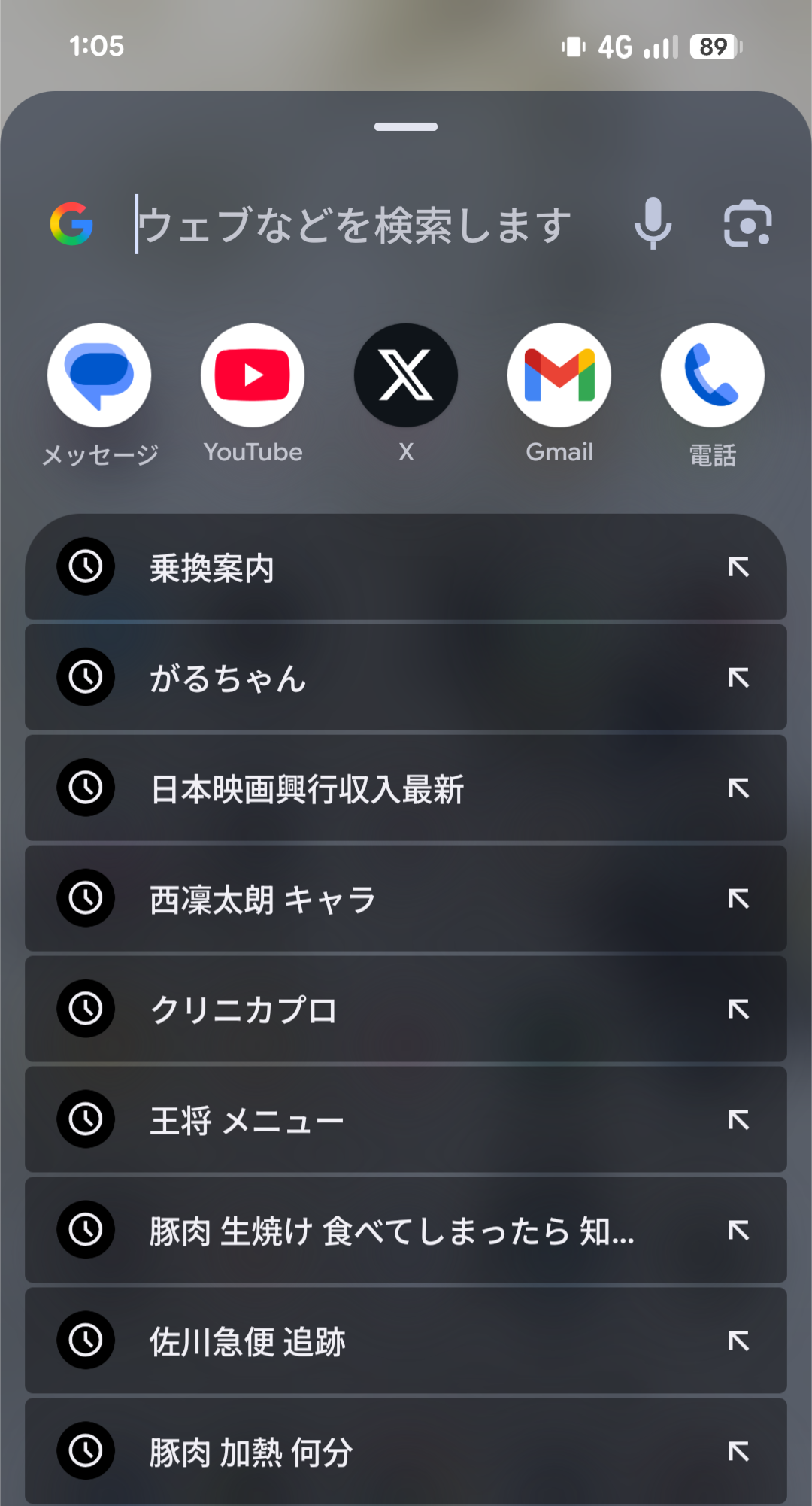Open the メッセージ messaging app
812x1506 pixels.
[x=99, y=375]
